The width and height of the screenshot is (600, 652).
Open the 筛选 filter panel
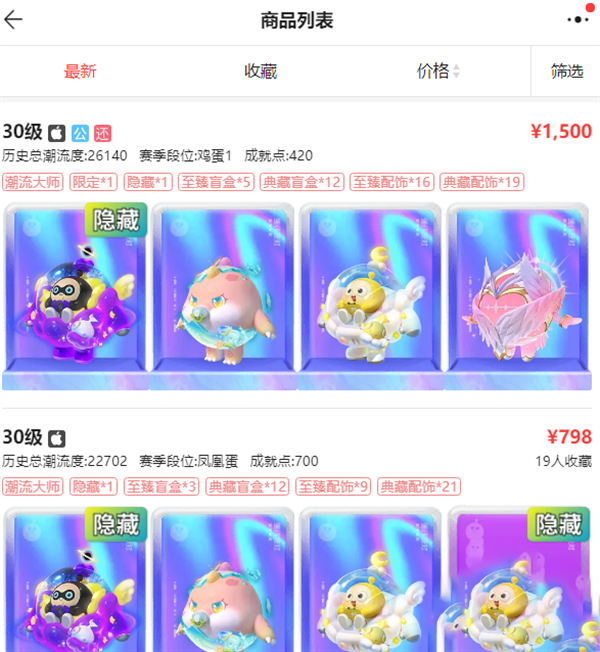[x=566, y=71]
